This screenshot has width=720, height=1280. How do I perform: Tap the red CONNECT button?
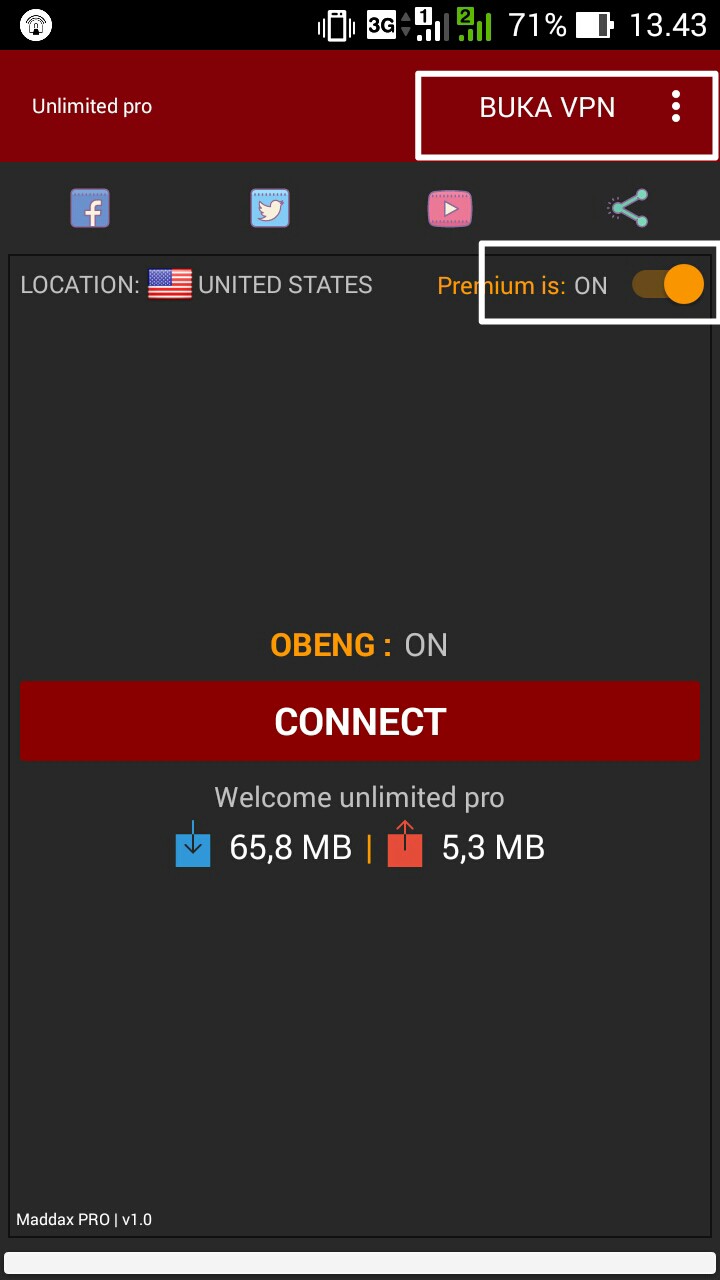pyautogui.click(x=360, y=722)
